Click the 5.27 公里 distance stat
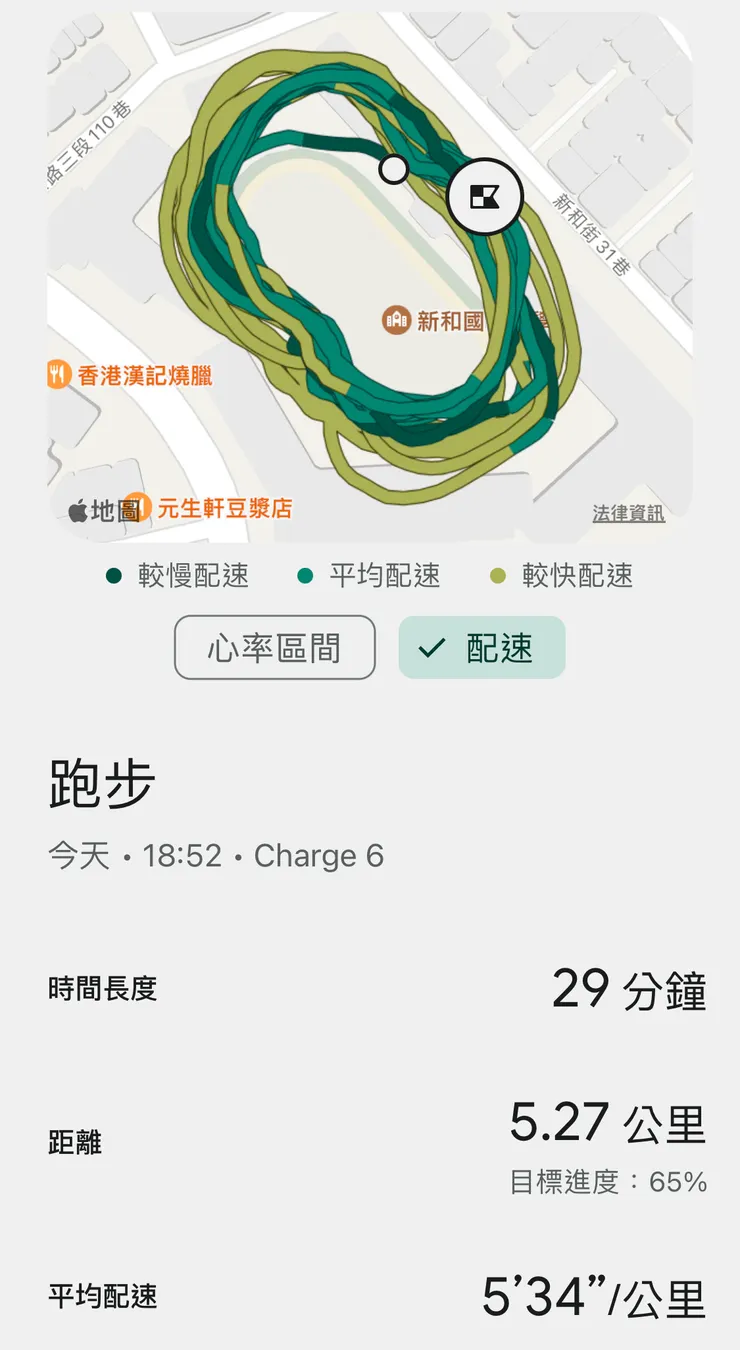The width and height of the screenshot is (740, 1350). tap(609, 1124)
